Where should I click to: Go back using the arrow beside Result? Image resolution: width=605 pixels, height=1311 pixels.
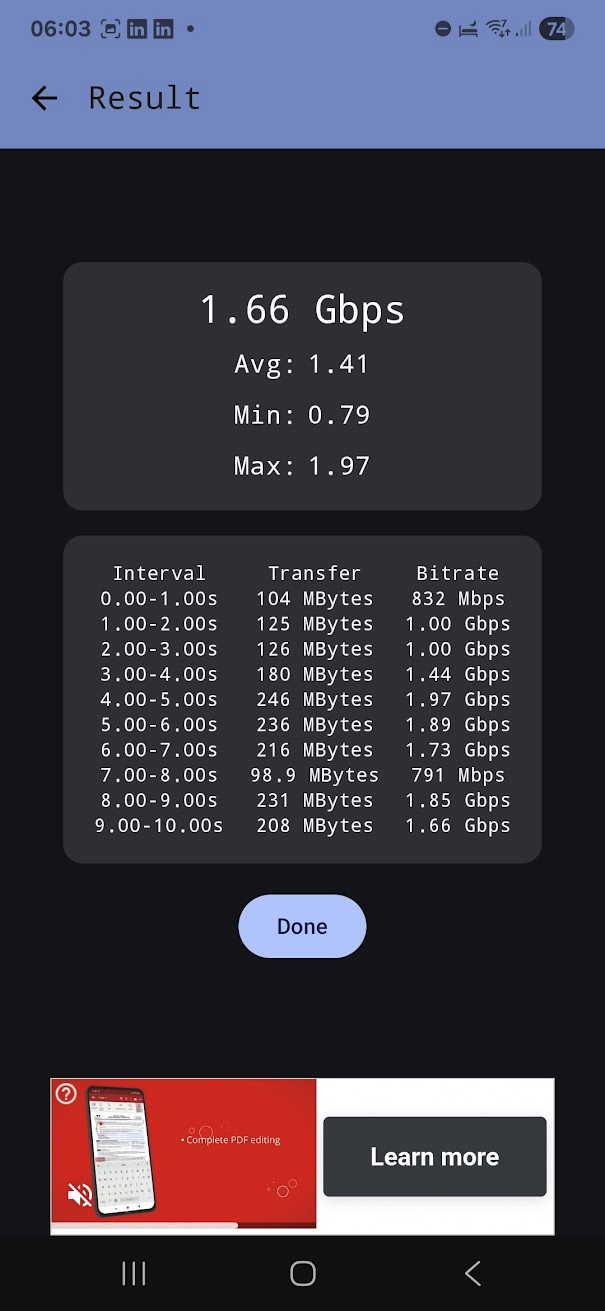44,98
